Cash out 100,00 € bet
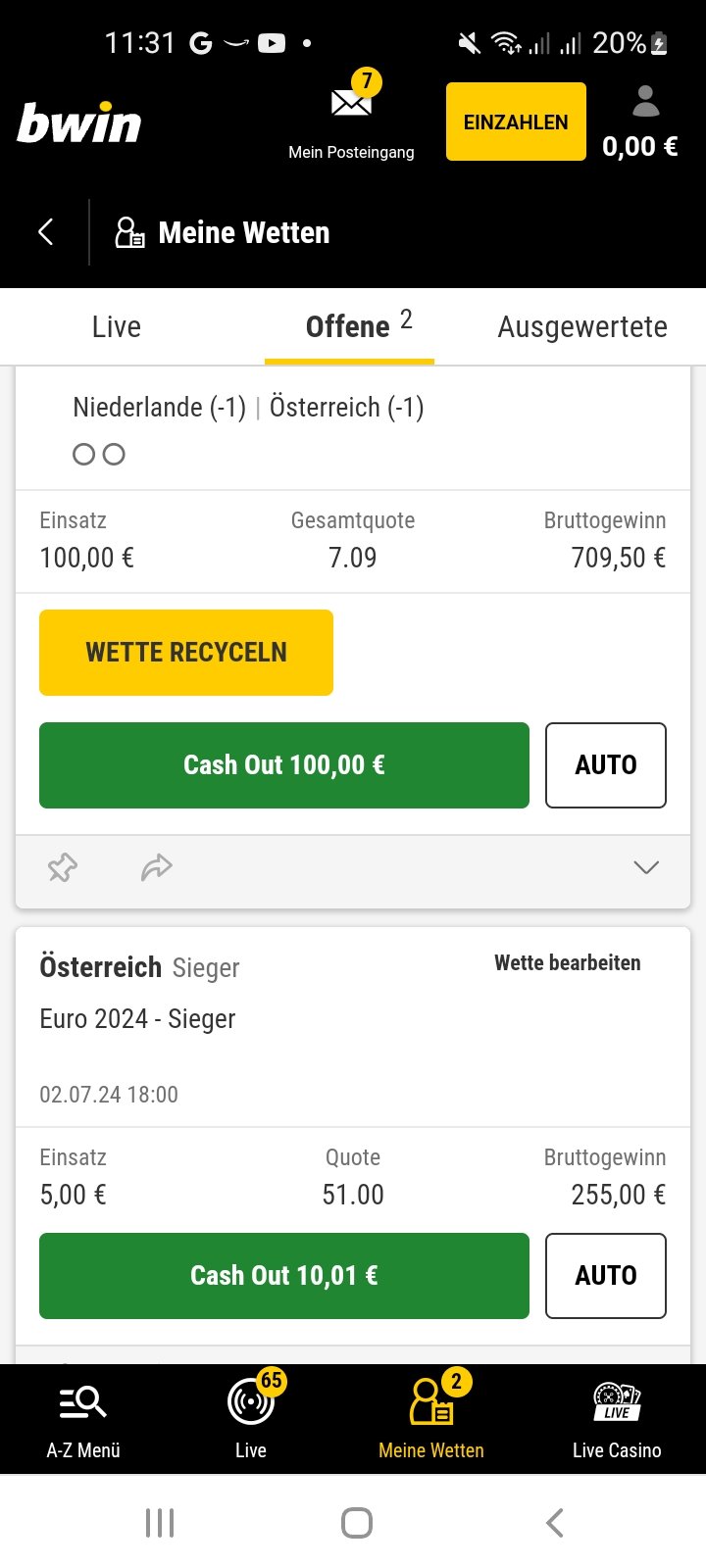This screenshot has height=1568, width=706. coord(284,765)
